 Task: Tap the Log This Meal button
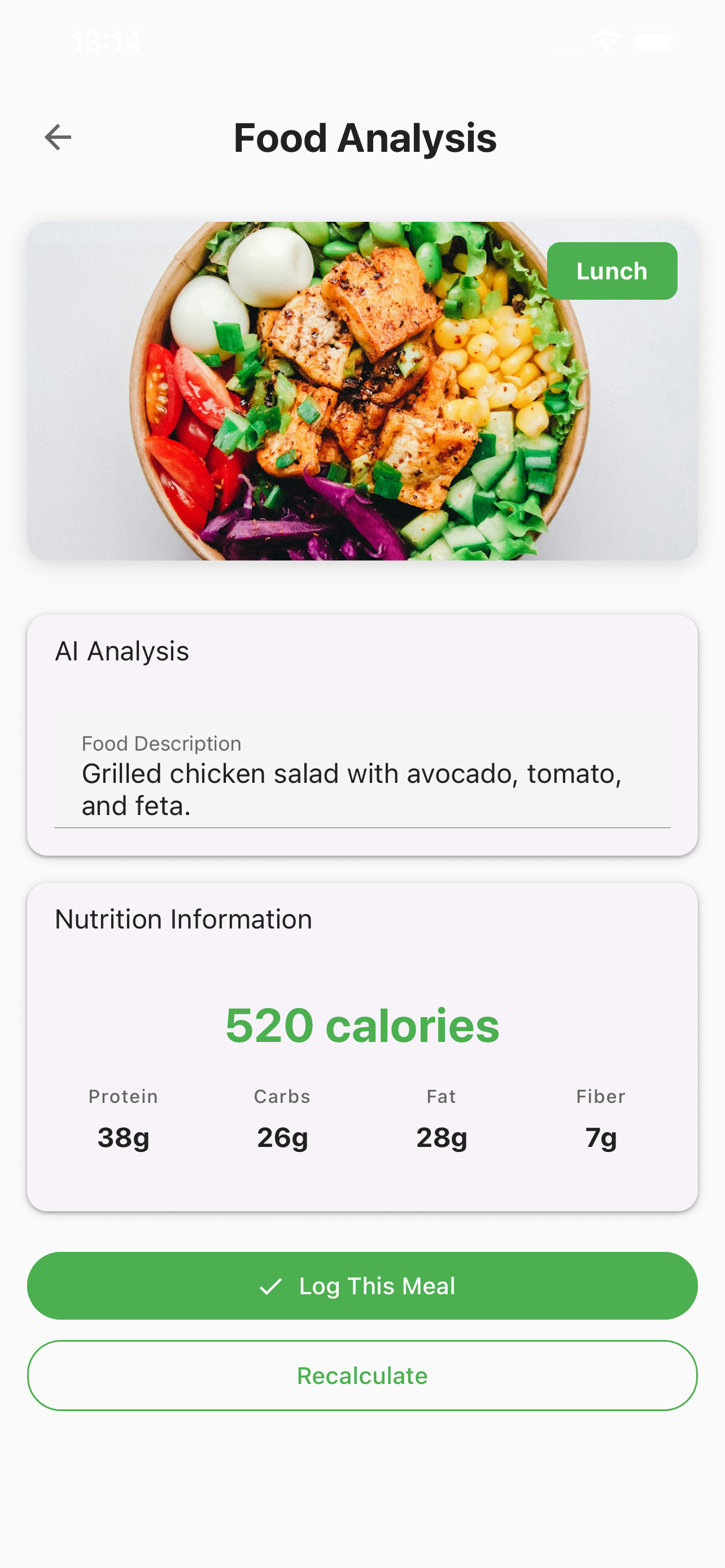click(362, 1286)
